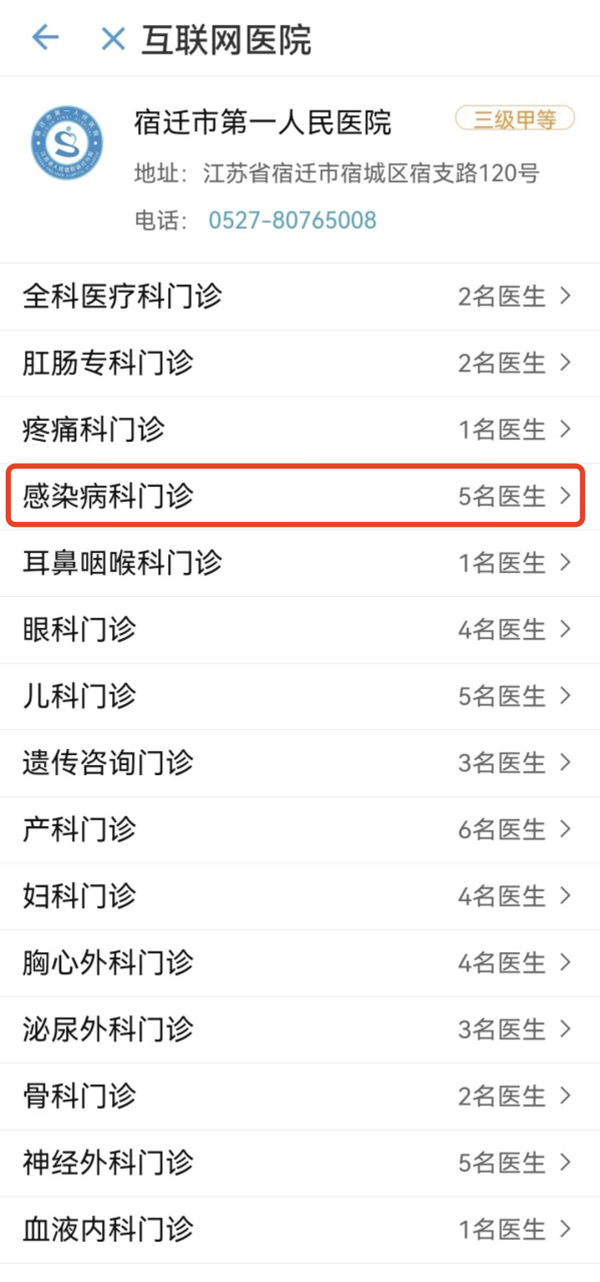View 产科门诊 doctors list
The height and width of the screenshot is (1282, 600).
[298, 829]
